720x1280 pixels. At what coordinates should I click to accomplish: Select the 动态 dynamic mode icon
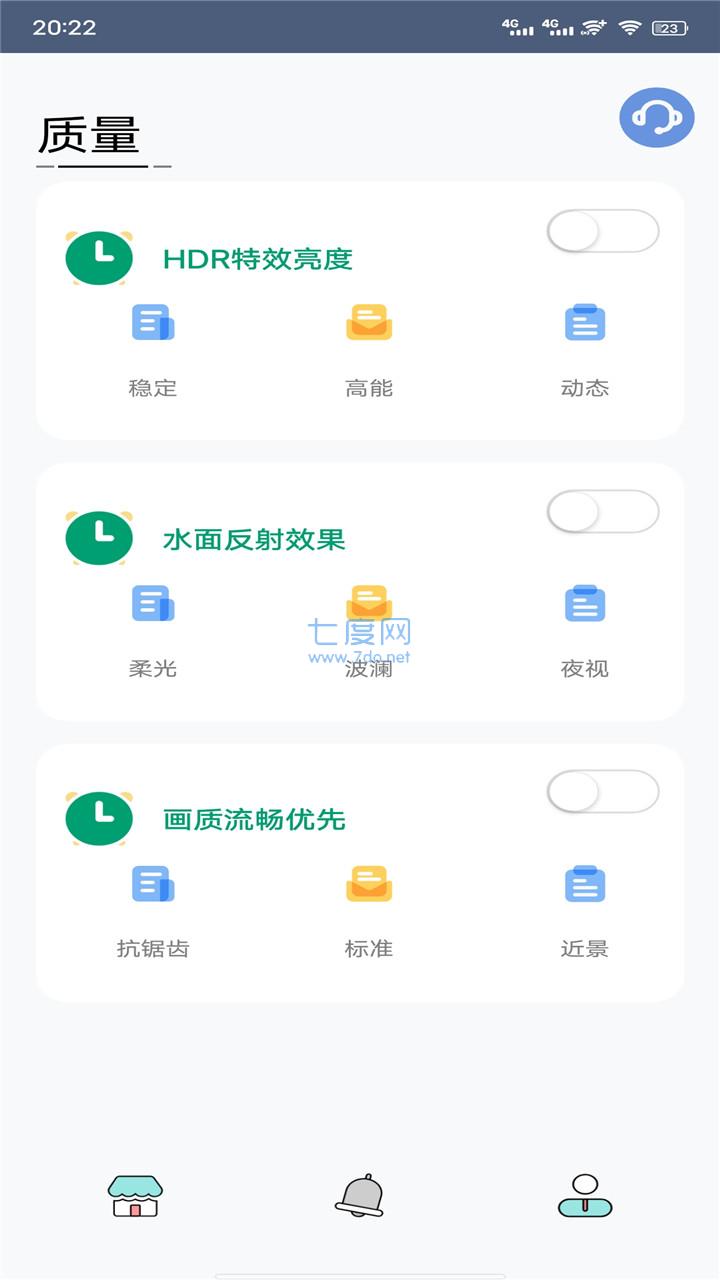(x=585, y=322)
